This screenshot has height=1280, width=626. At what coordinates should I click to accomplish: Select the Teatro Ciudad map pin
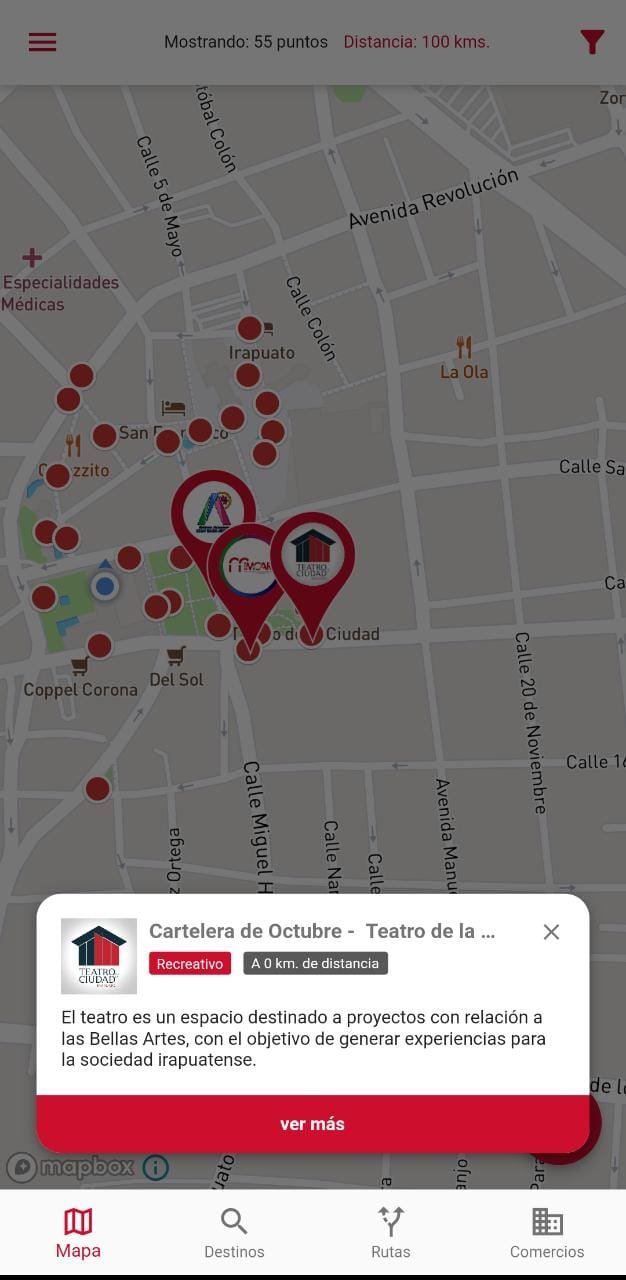click(313, 556)
